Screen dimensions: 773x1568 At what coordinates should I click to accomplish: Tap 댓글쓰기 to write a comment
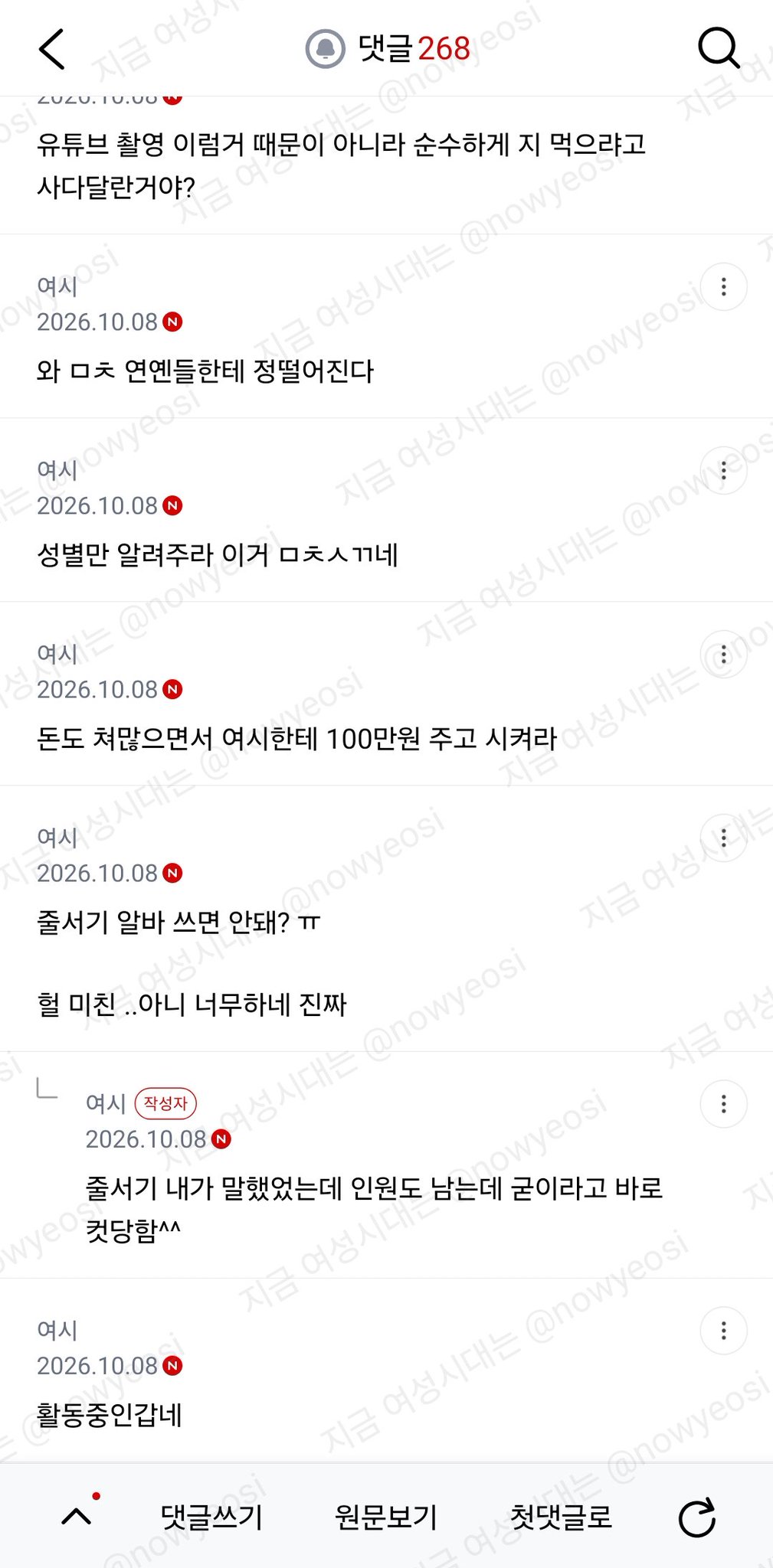(x=211, y=1517)
